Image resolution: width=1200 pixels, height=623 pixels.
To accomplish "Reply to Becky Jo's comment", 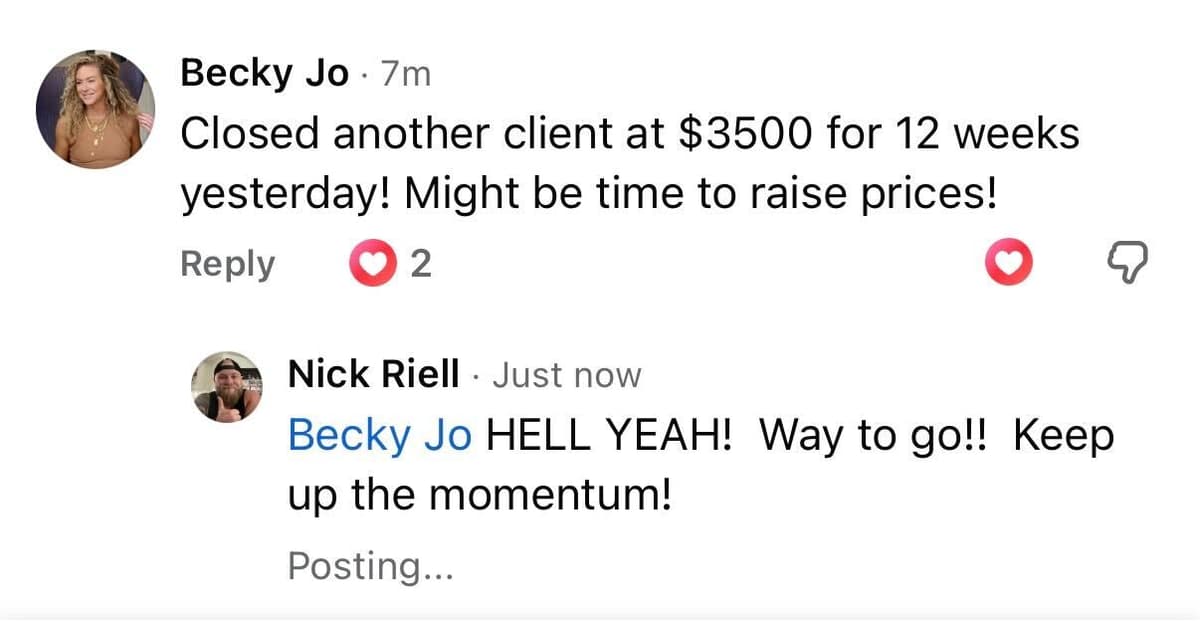I will pos(227,264).
